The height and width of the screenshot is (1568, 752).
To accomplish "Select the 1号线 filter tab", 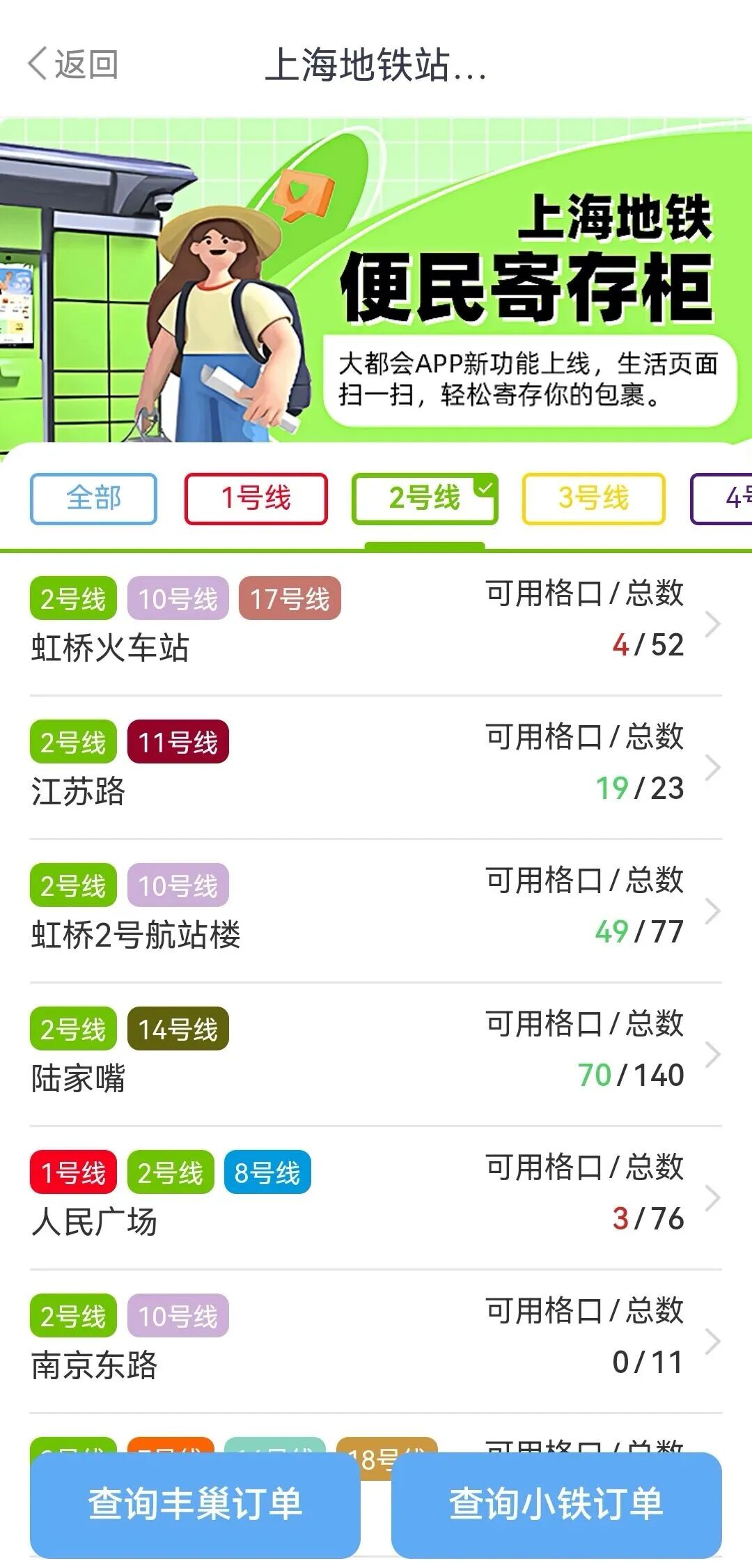I will [256, 499].
